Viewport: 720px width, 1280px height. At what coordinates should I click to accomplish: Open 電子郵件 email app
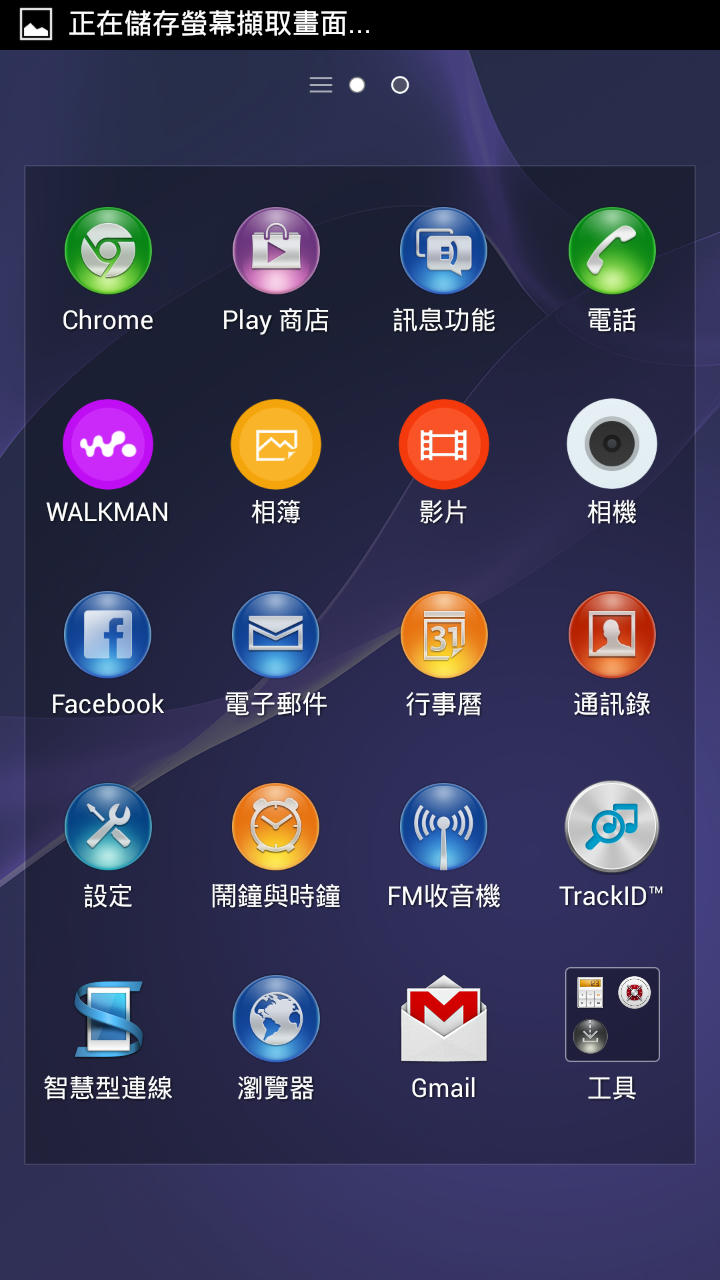coord(276,635)
